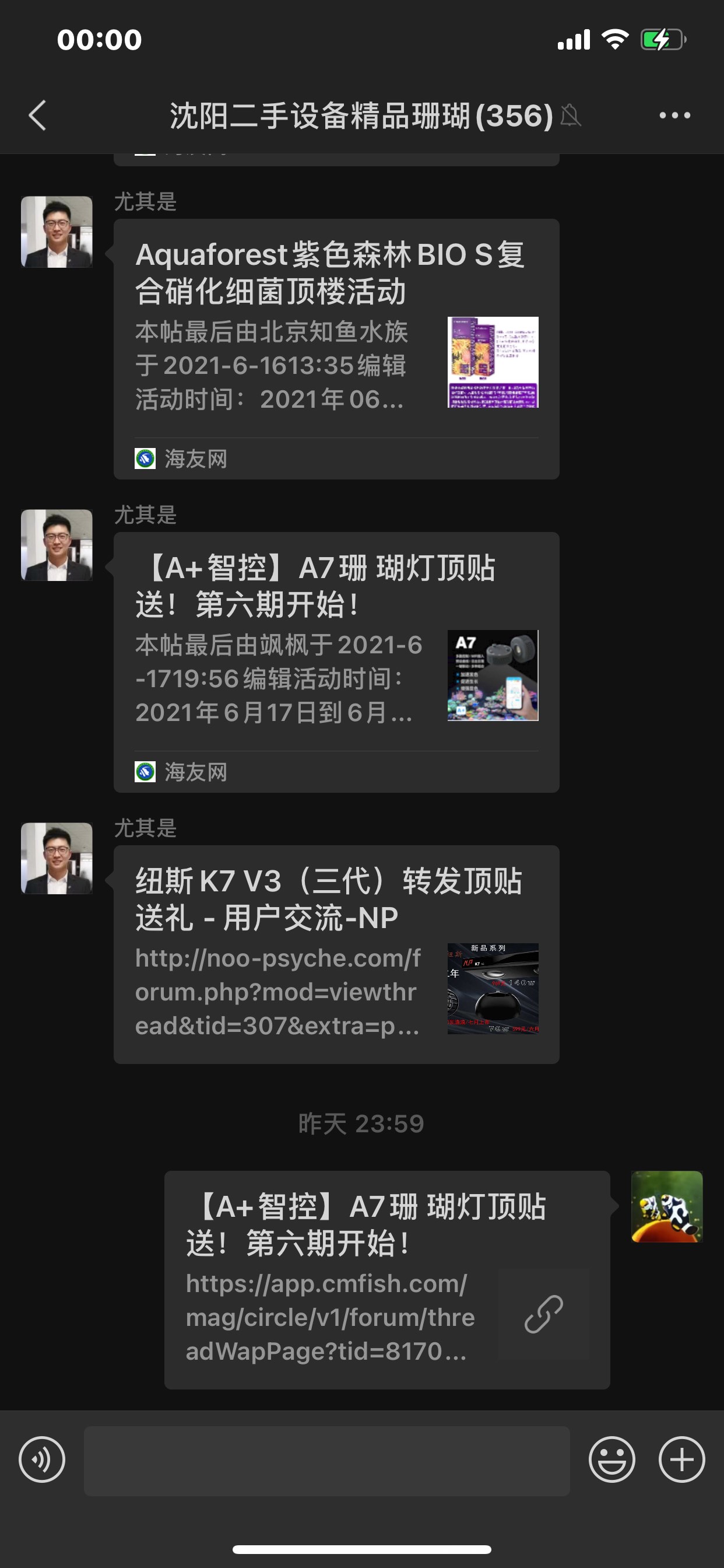The image size is (724, 1568).
Task: View 尤其是's profile via avatar above Aquaforest card
Action: click(57, 232)
